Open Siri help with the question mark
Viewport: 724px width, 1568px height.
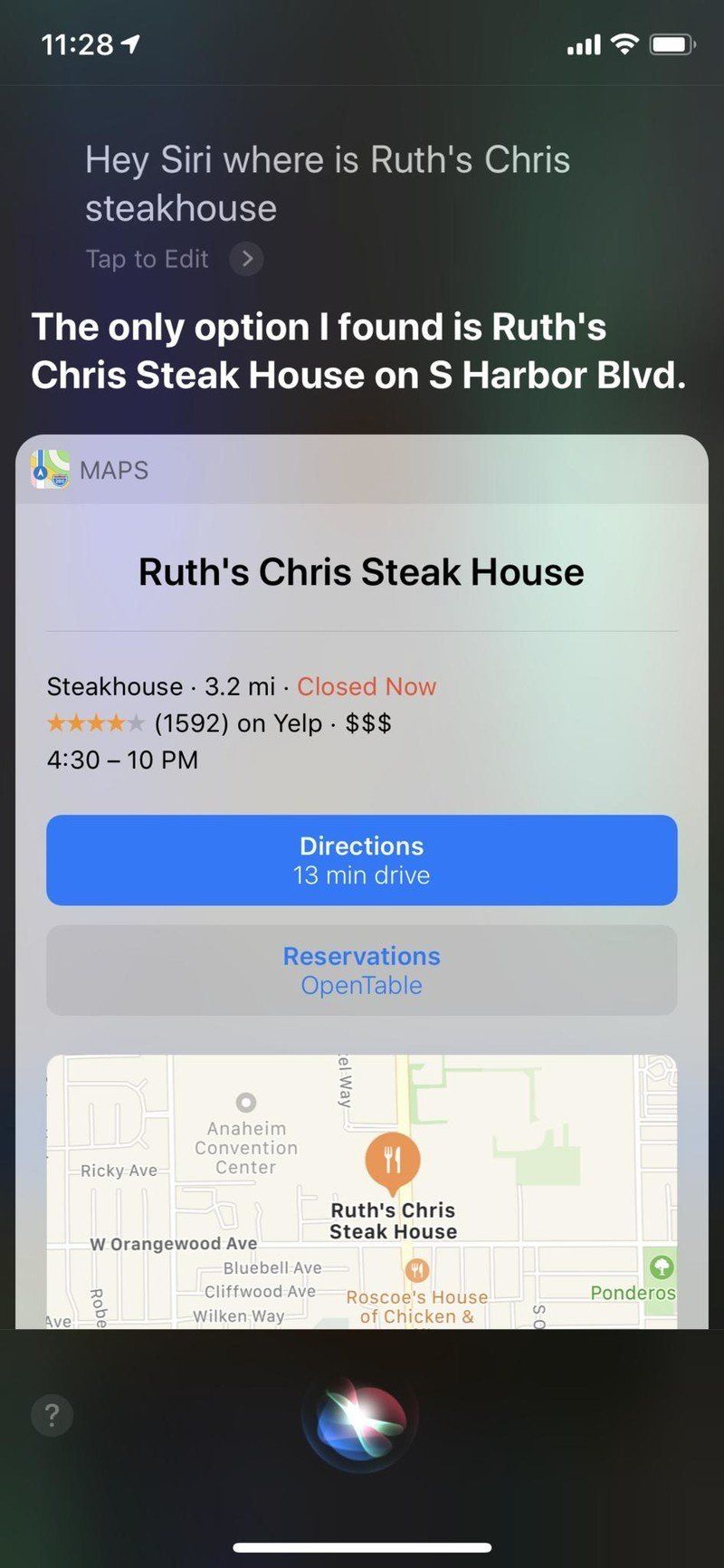pos(52,1415)
